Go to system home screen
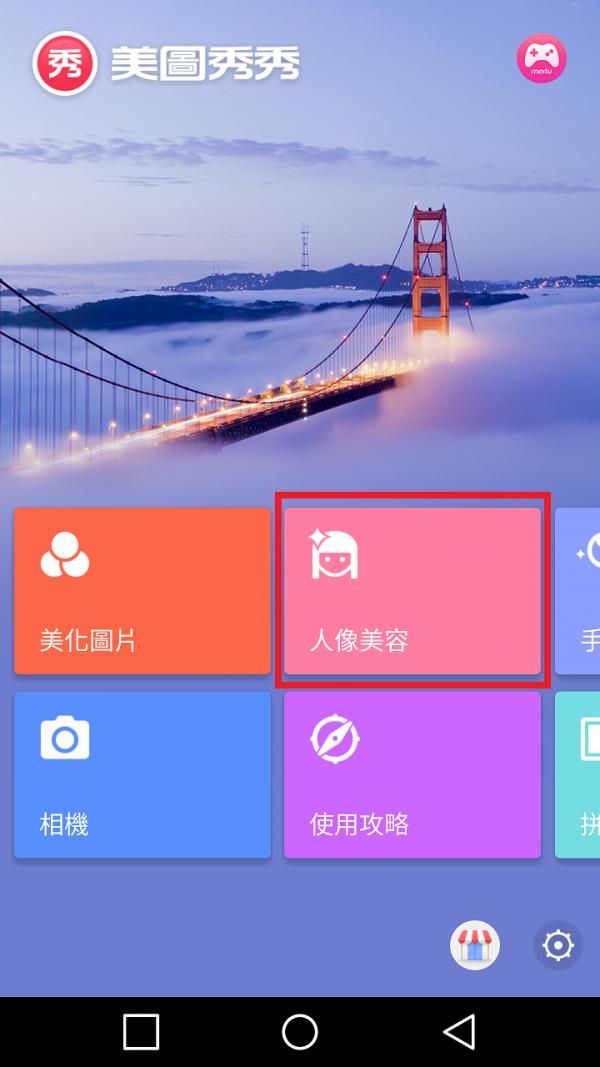This screenshot has height=1067, width=600. click(x=300, y=1031)
